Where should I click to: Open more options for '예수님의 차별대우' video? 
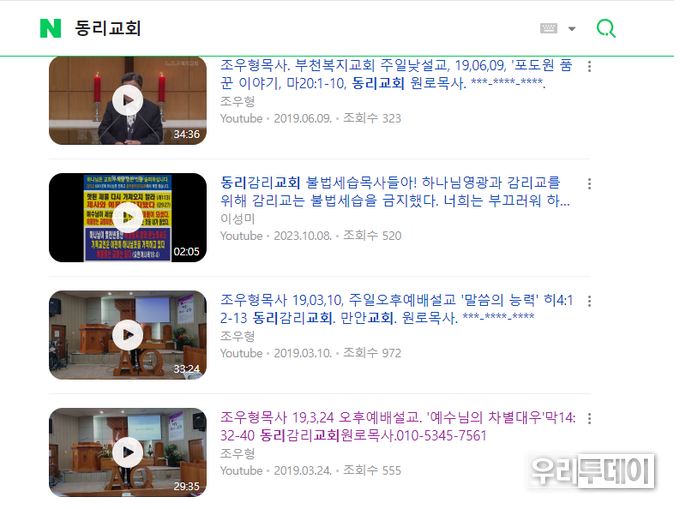point(589,418)
